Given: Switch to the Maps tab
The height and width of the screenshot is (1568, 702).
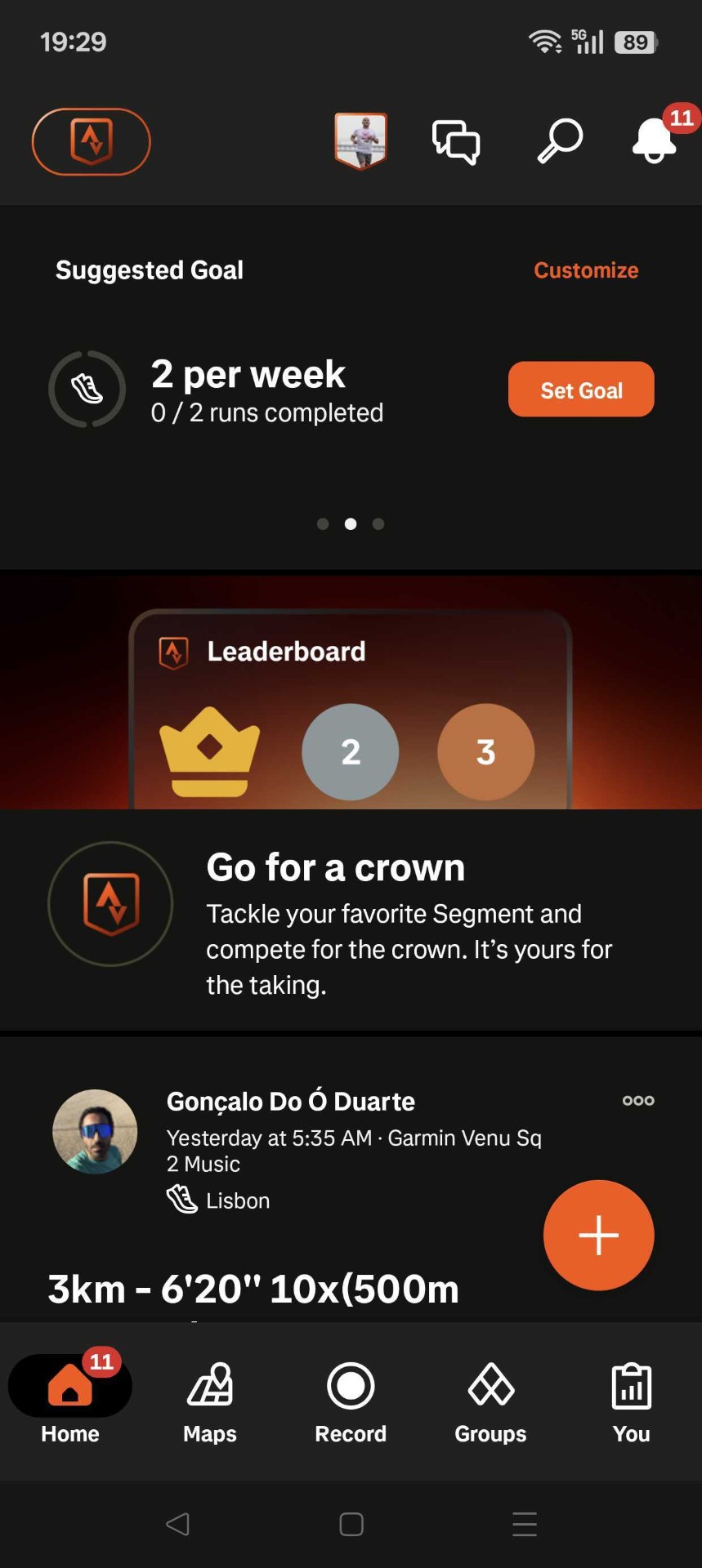Looking at the screenshot, I should 210,1402.
